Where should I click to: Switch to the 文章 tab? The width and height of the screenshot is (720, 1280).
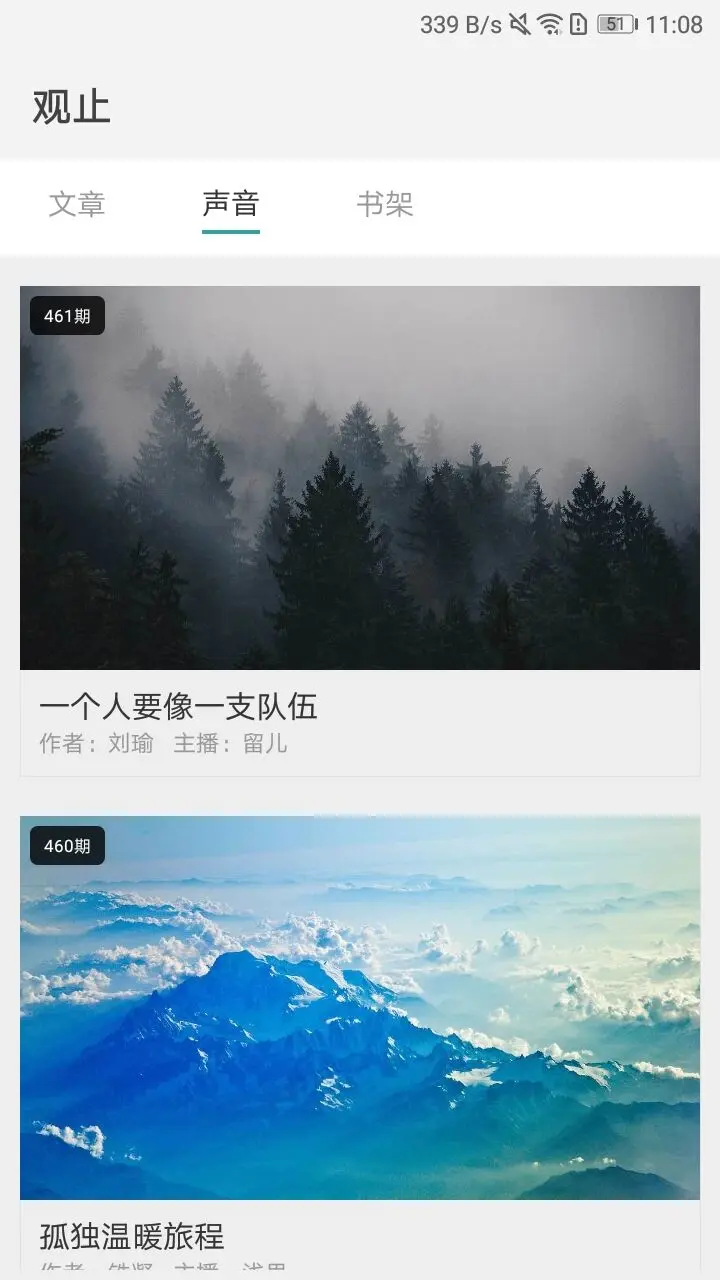[x=77, y=205]
